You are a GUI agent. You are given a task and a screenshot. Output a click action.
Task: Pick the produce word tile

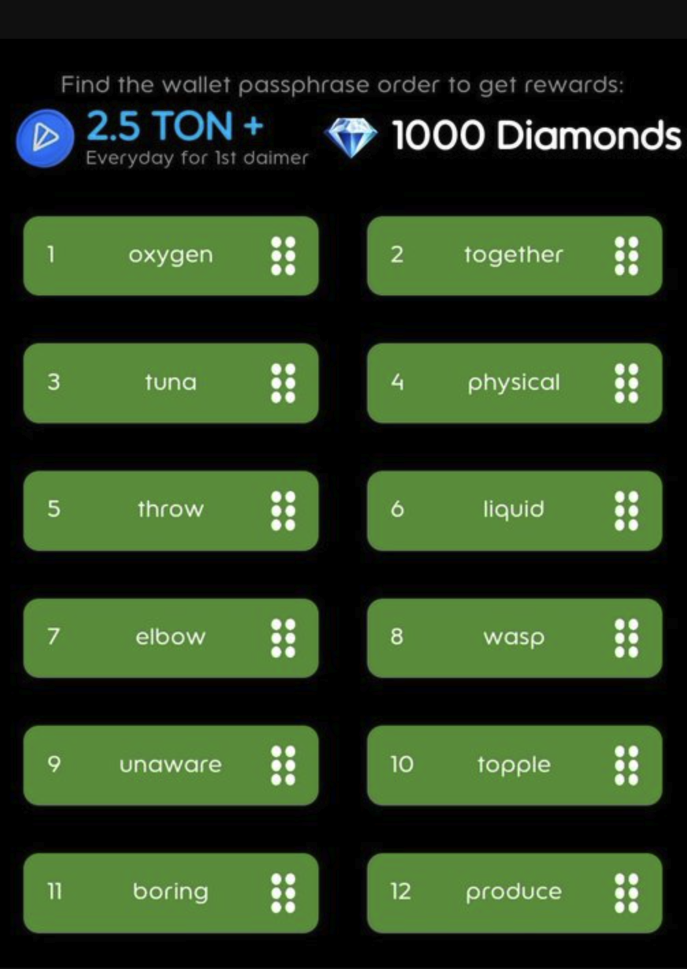(x=513, y=892)
